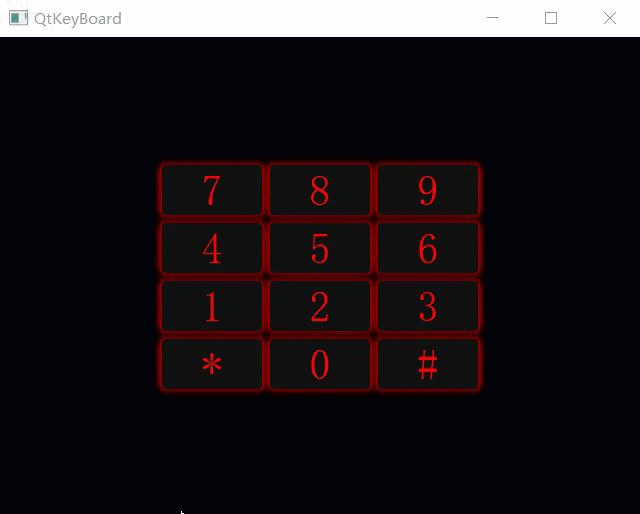Image resolution: width=640 pixels, height=514 pixels.
Task: Select the number 4 key
Action: pyautogui.click(x=211, y=248)
